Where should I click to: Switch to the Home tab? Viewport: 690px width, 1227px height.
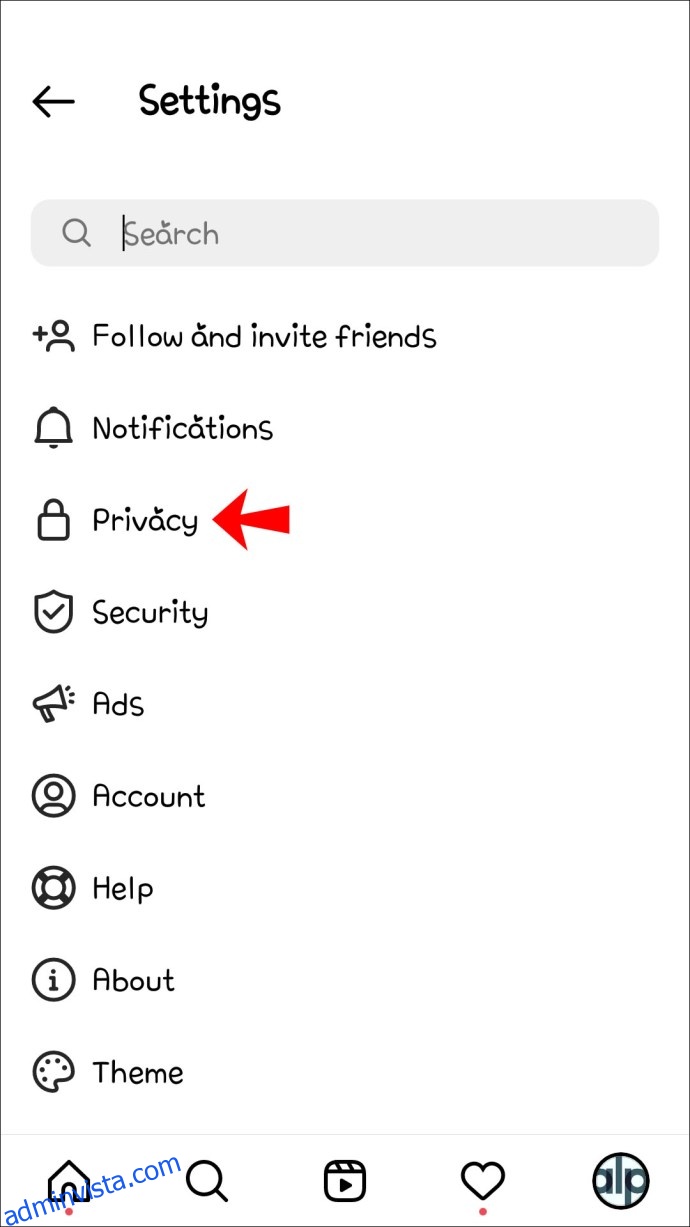pyautogui.click(x=69, y=1180)
